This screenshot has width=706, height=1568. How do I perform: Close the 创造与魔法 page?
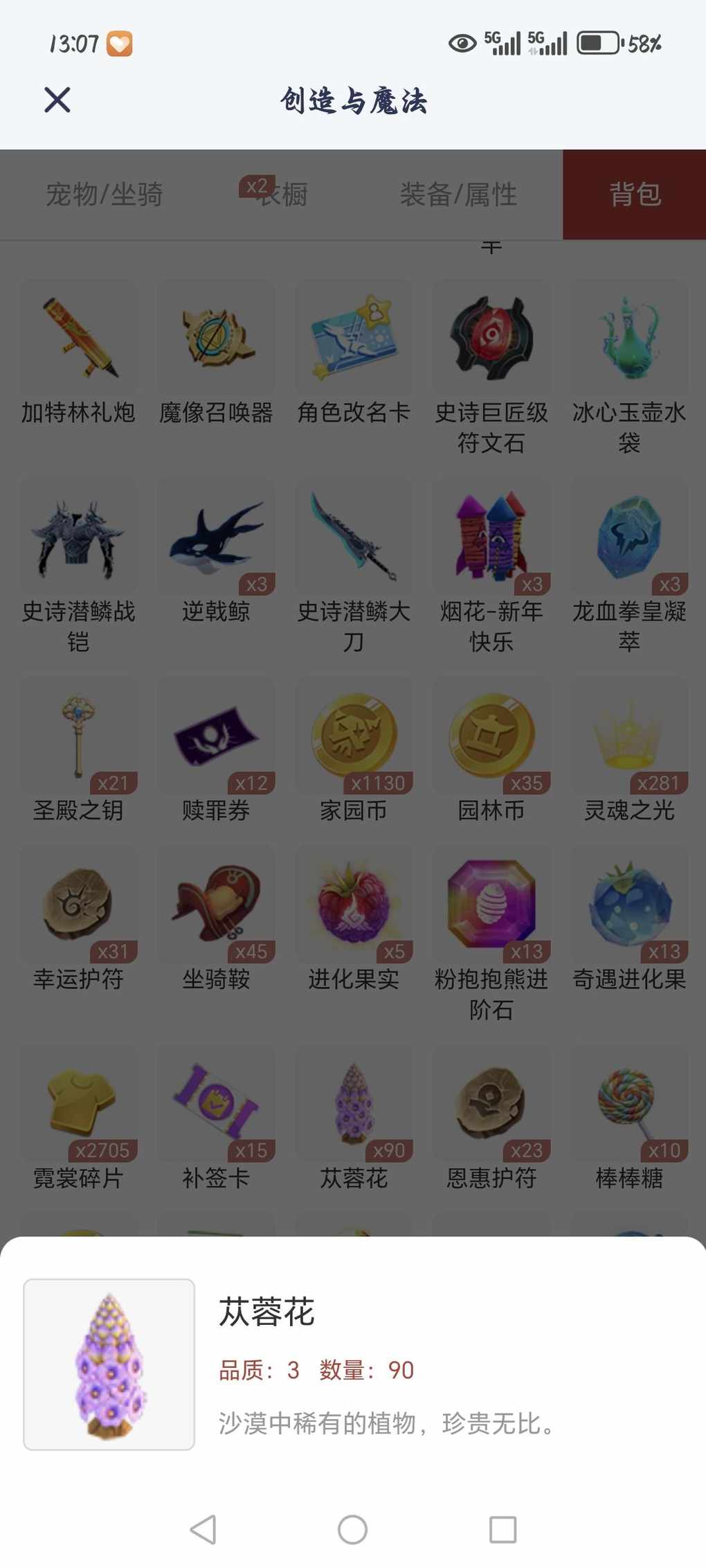57,100
